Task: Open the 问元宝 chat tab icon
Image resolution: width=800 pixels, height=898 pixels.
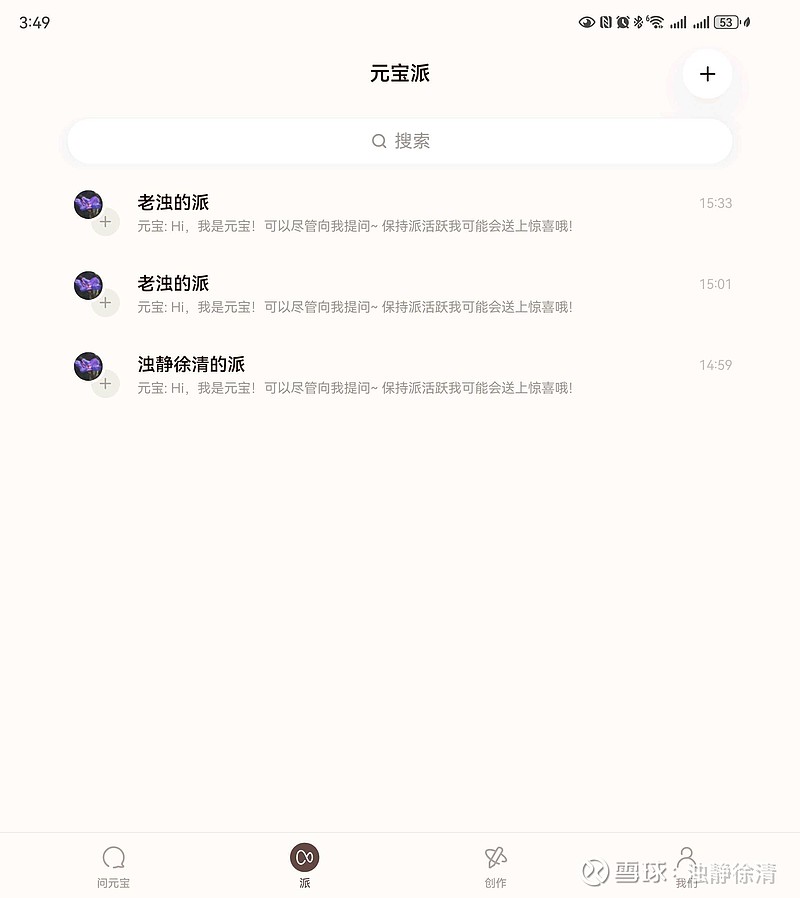Action: [x=113, y=857]
